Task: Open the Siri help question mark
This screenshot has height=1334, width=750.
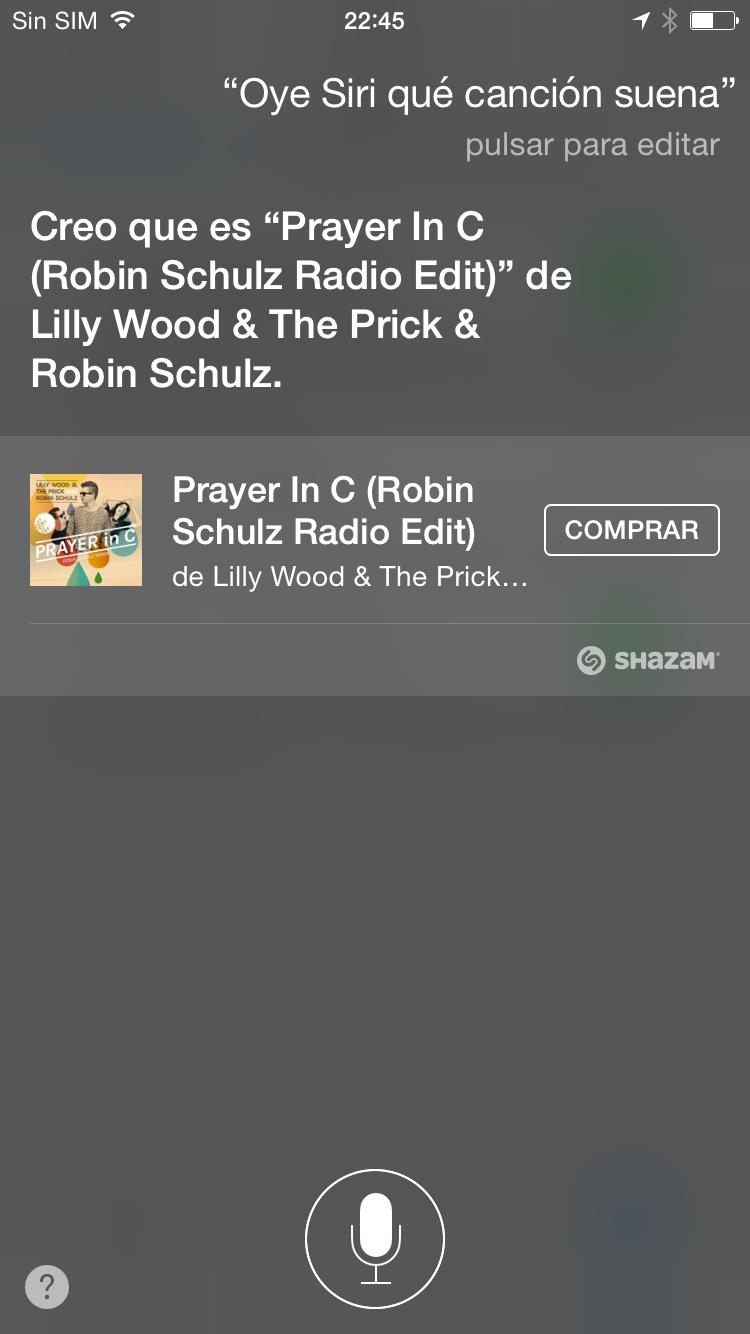Action: pyautogui.click(x=47, y=1287)
